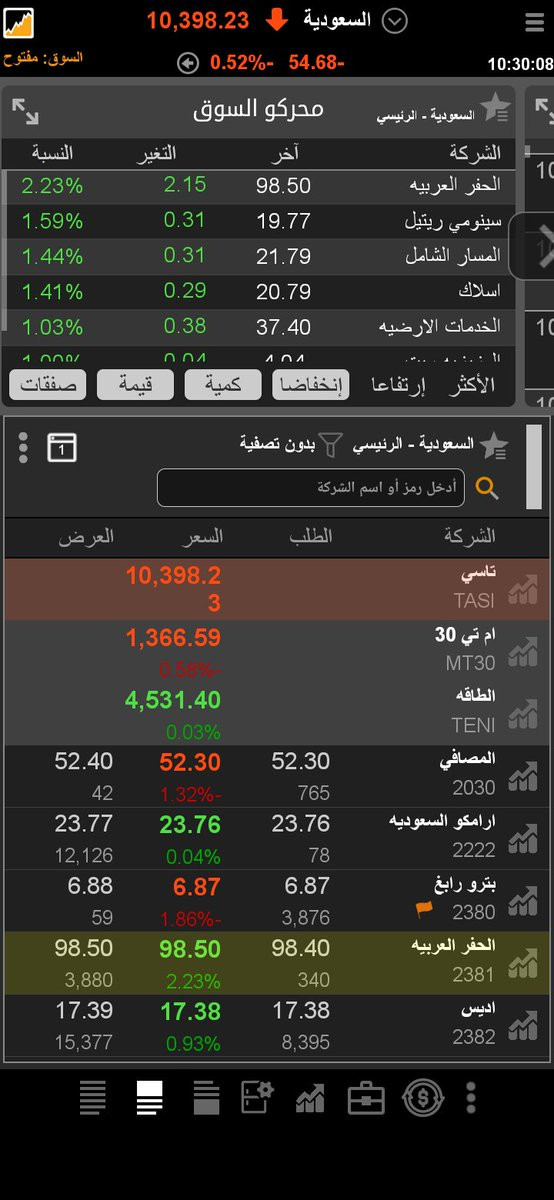Open the chart icon for اديس 2382
This screenshot has width=554, height=1200.
(522, 1025)
